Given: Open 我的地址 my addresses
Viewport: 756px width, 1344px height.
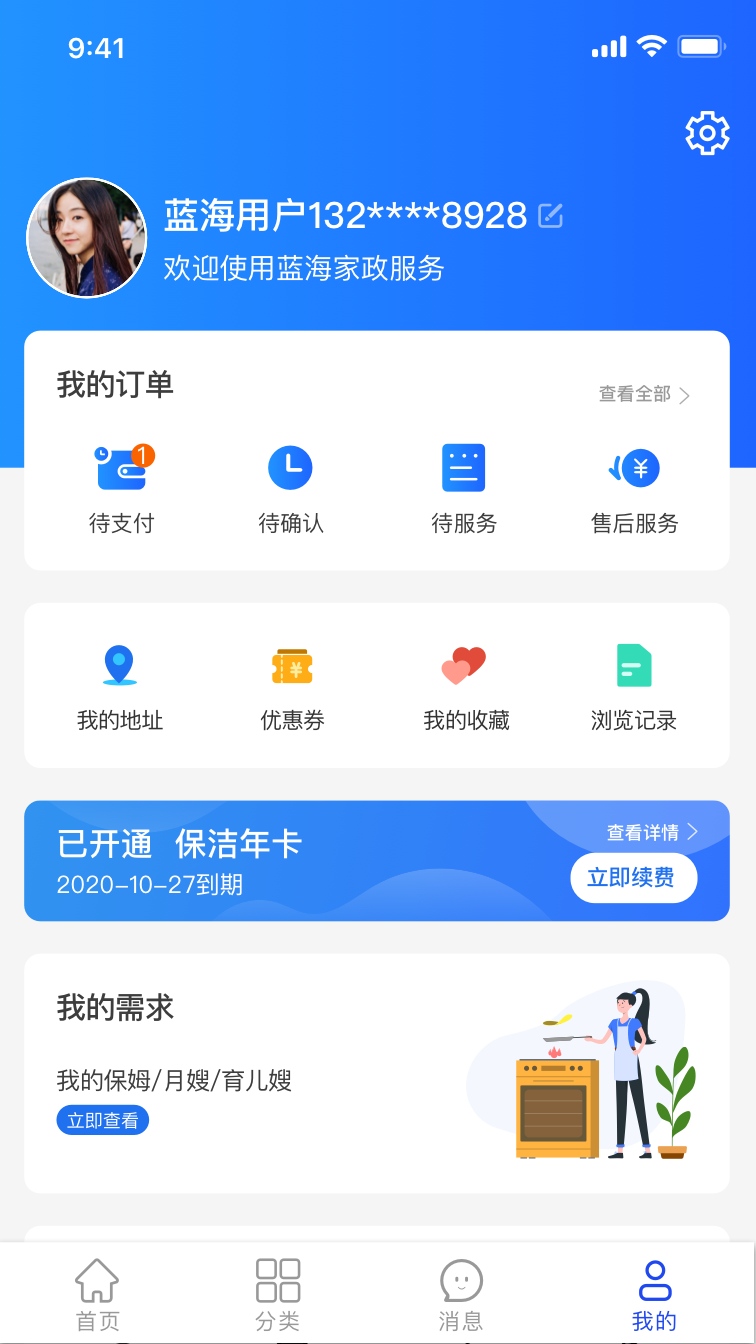Looking at the screenshot, I should click(120, 687).
